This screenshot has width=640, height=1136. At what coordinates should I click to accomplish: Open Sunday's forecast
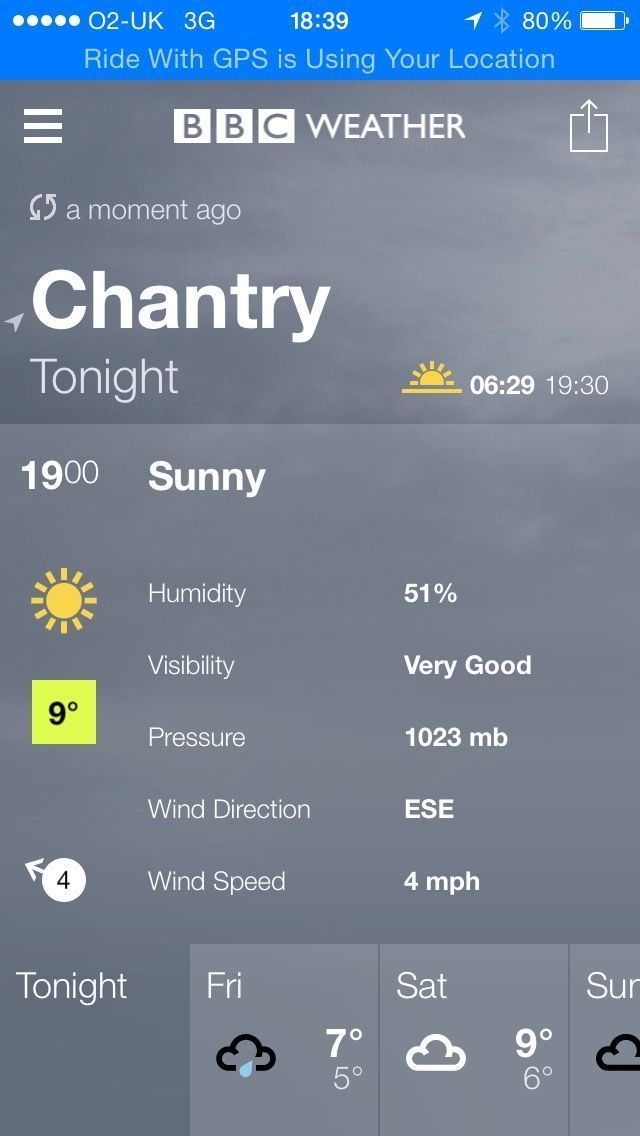point(608,1040)
